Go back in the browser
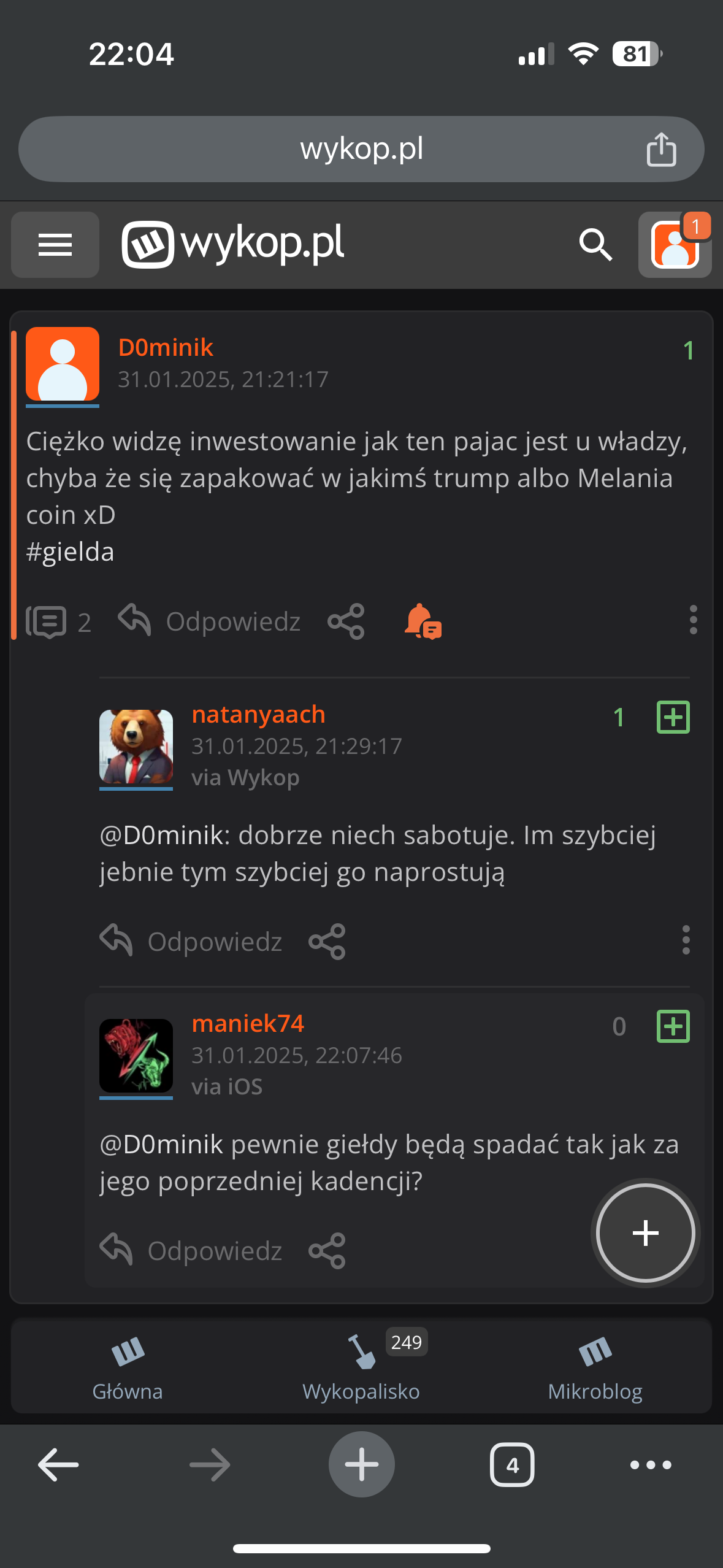The height and width of the screenshot is (1568, 723). (58, 1465)
